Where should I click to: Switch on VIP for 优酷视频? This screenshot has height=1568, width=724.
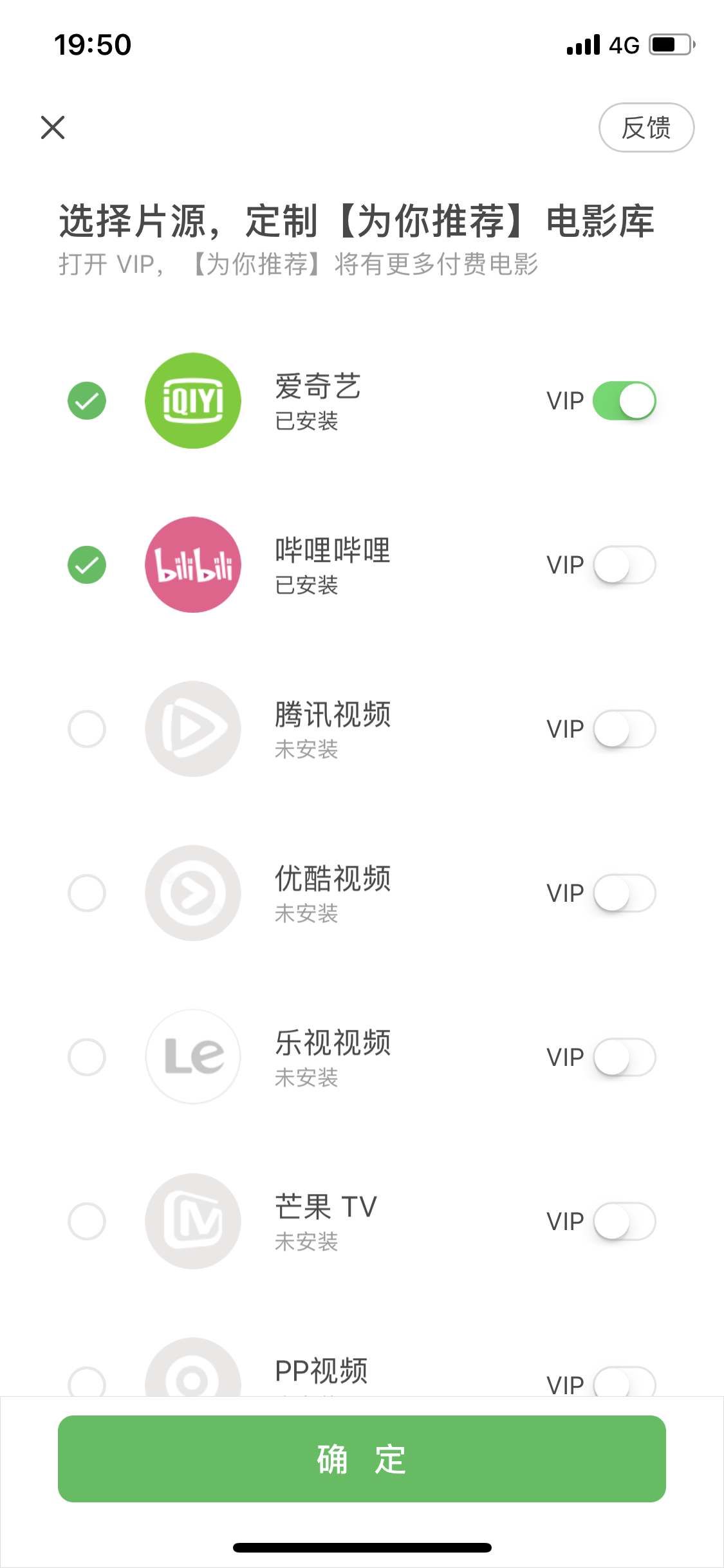(624, 893)
